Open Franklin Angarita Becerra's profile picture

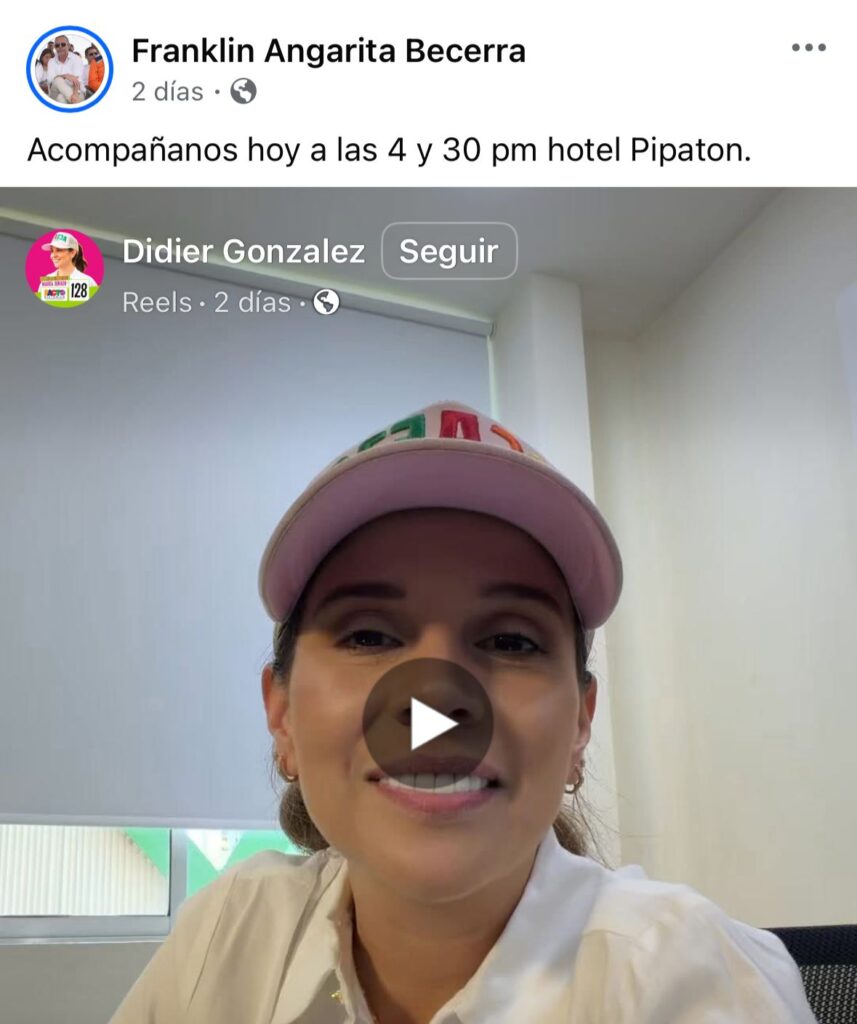pos(69,69)
